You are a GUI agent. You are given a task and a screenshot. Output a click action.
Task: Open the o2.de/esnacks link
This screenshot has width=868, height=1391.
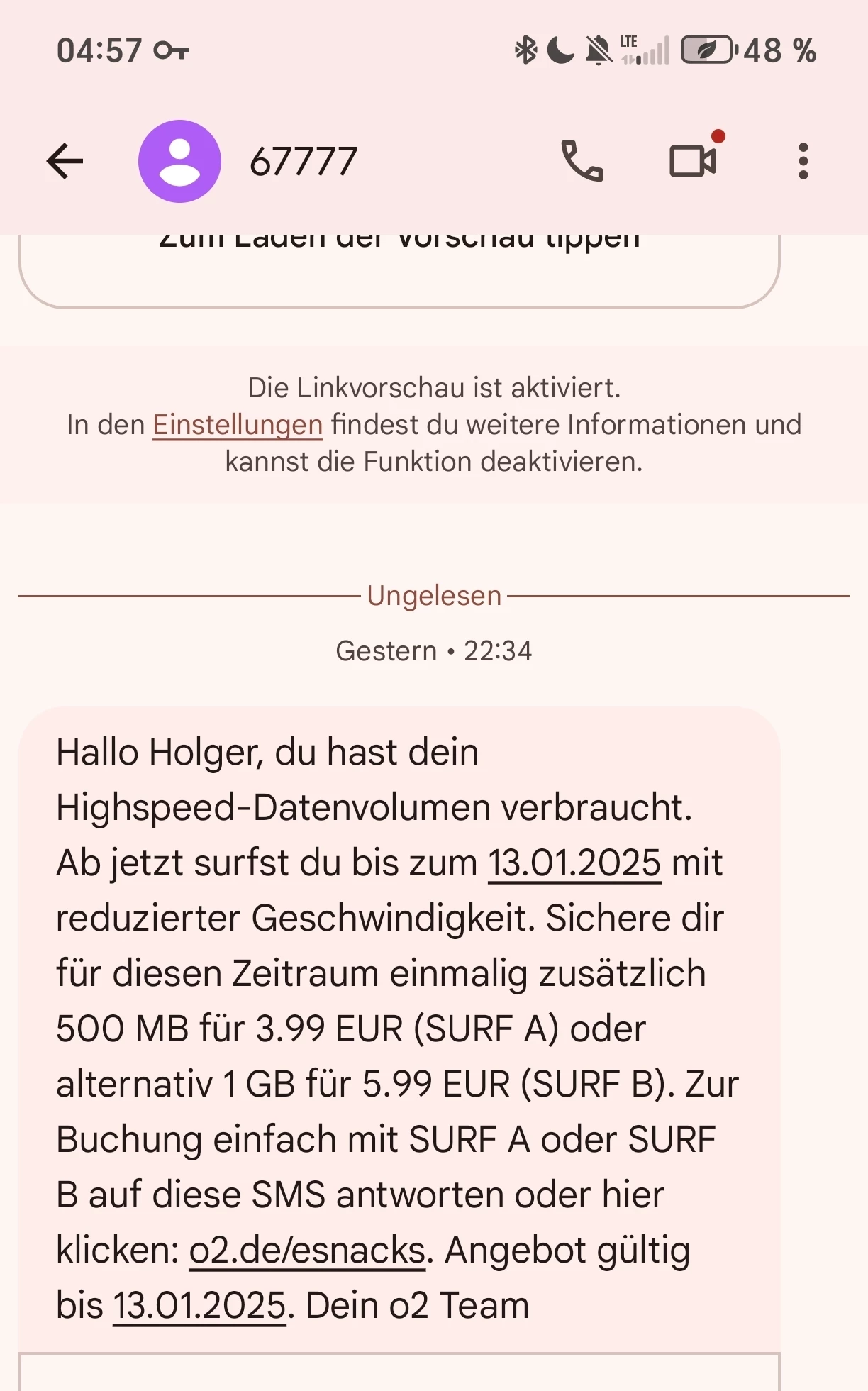[307, 1250]
